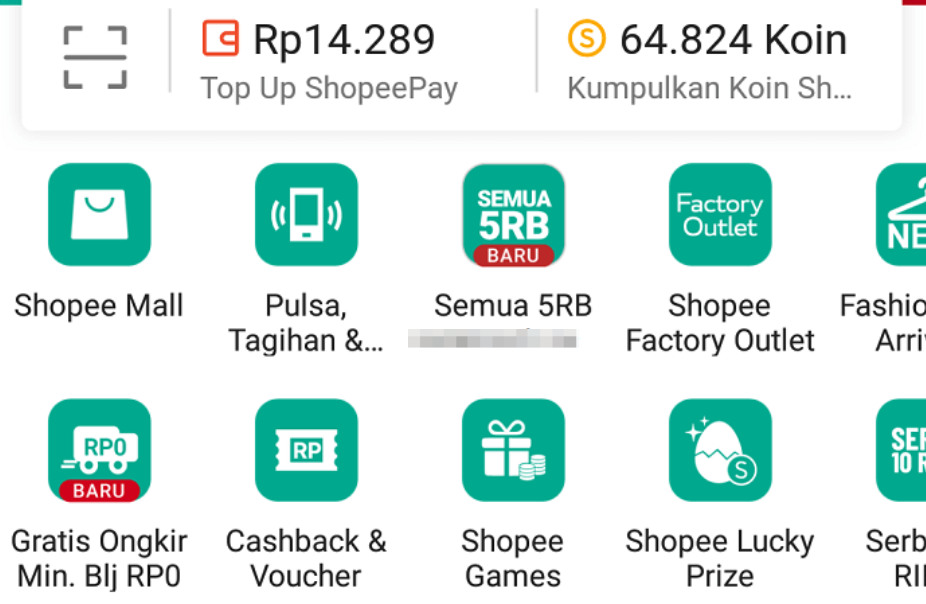Open Gratis Ongkir Min. Blj RP0

[99, 450]
